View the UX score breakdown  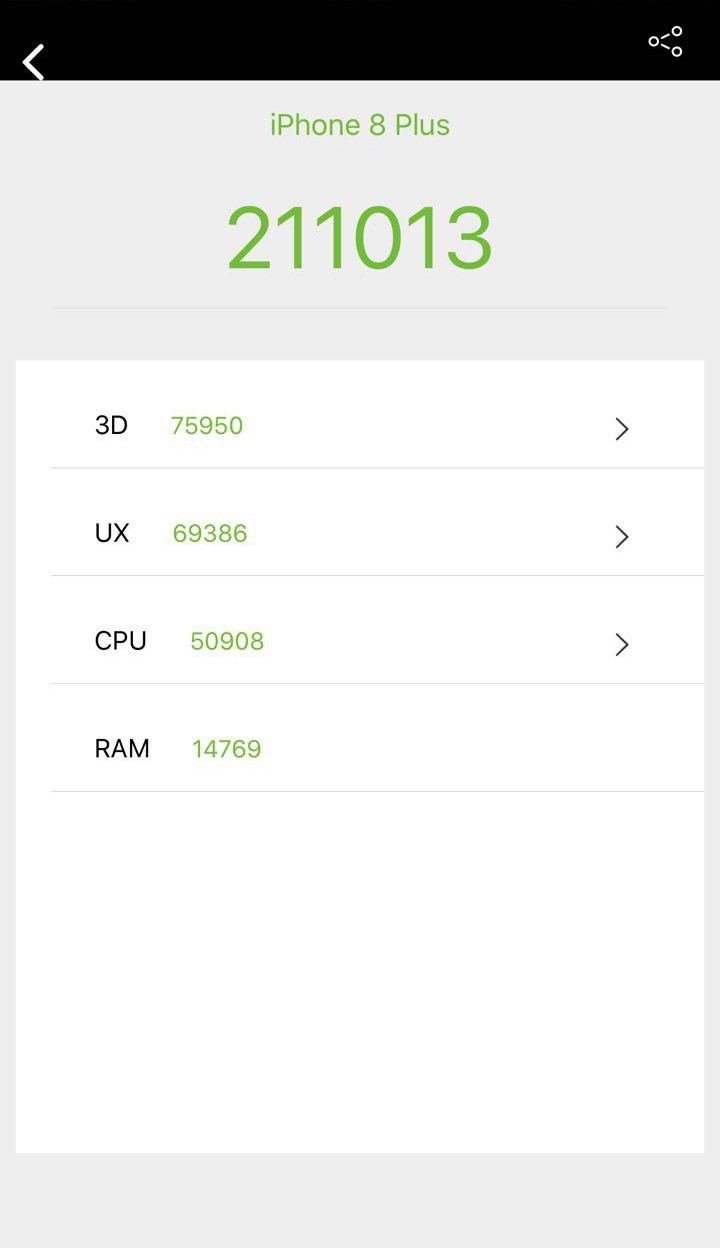621,536
